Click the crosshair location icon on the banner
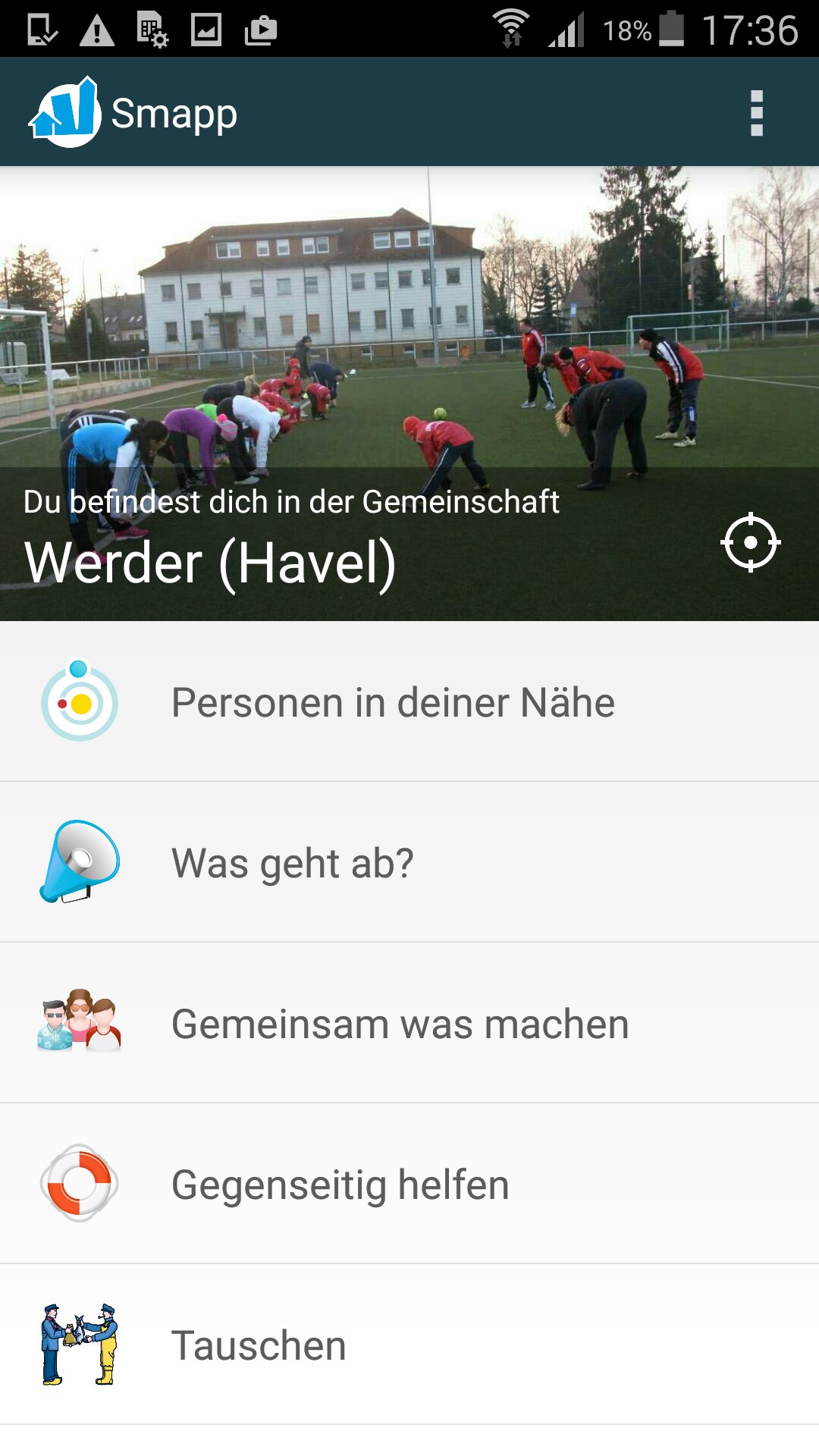819x1456 pixels. [x=752, y=541]
